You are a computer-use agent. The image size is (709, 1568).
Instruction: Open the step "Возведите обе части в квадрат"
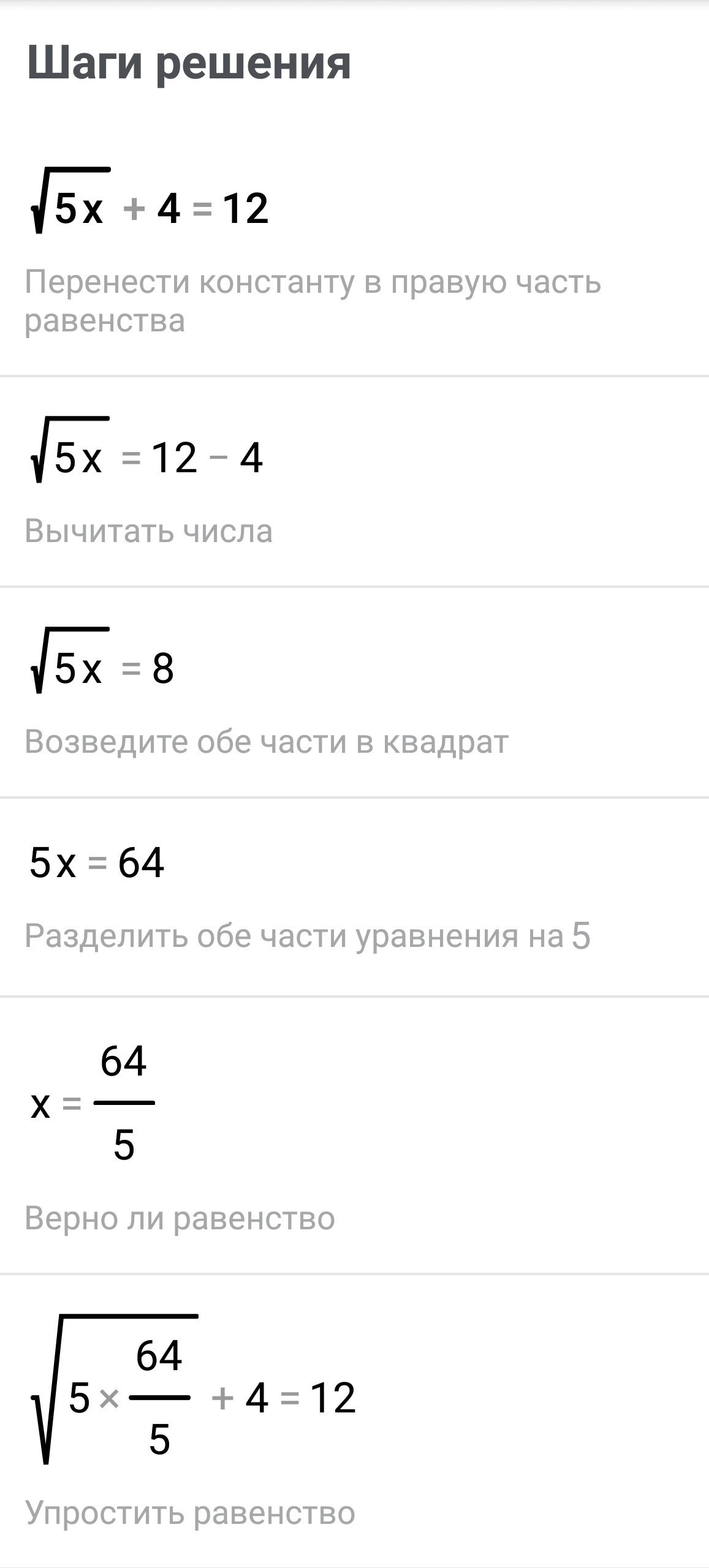click(354, 692)
